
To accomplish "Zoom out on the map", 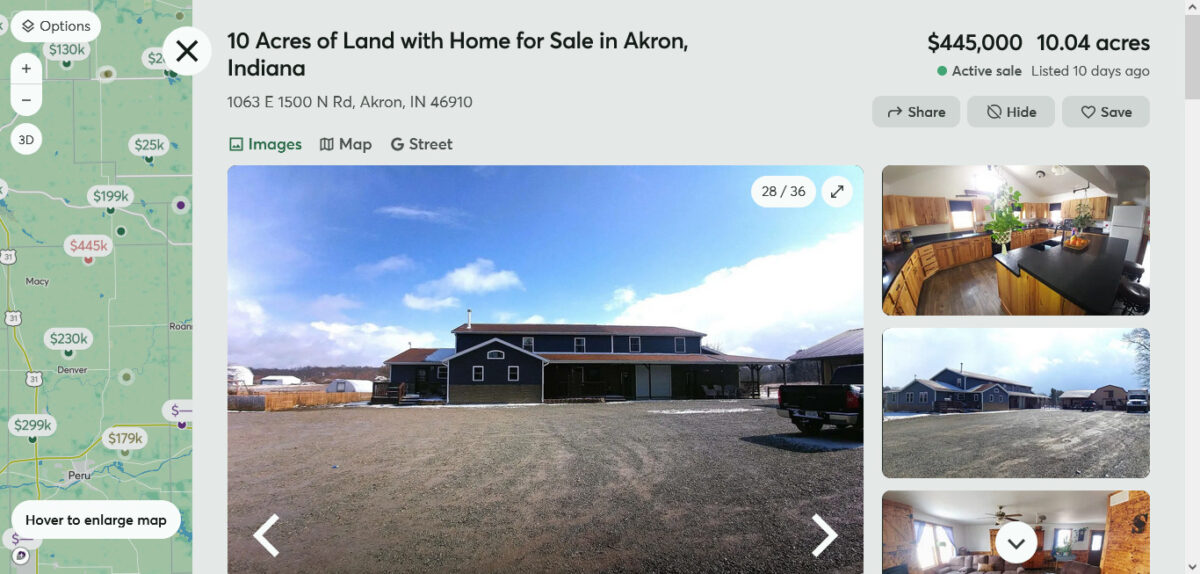I will tap(26, 100).
